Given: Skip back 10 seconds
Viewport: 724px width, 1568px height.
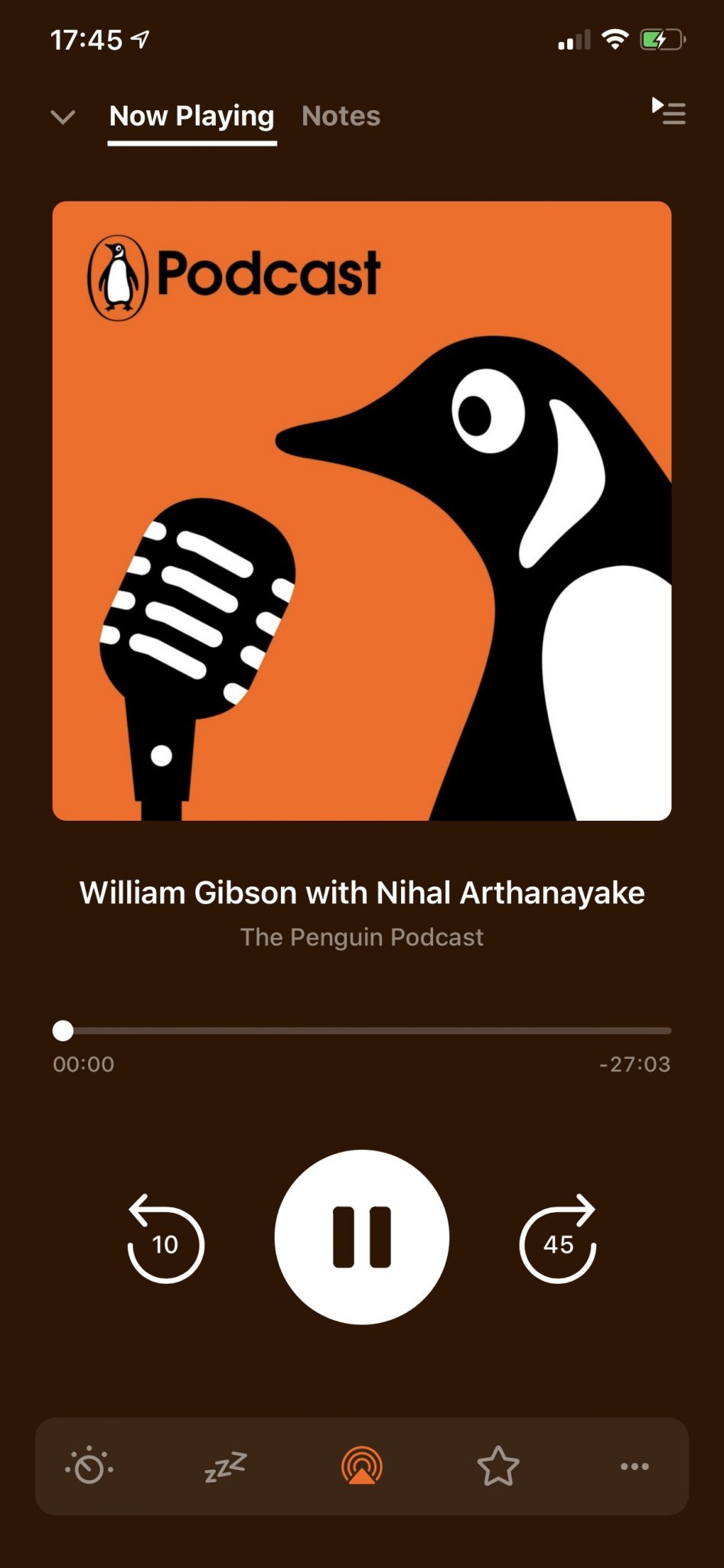Looking at the screenshot, I should [x=165, y=1238].
